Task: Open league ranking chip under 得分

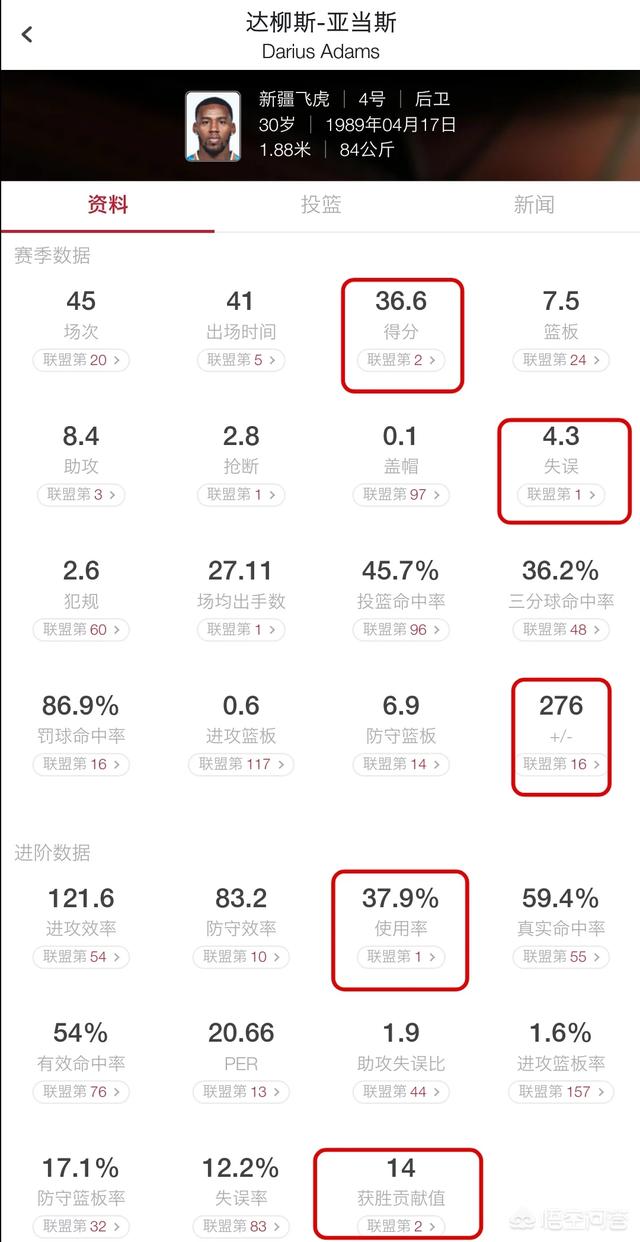Action: coord(401,360)
